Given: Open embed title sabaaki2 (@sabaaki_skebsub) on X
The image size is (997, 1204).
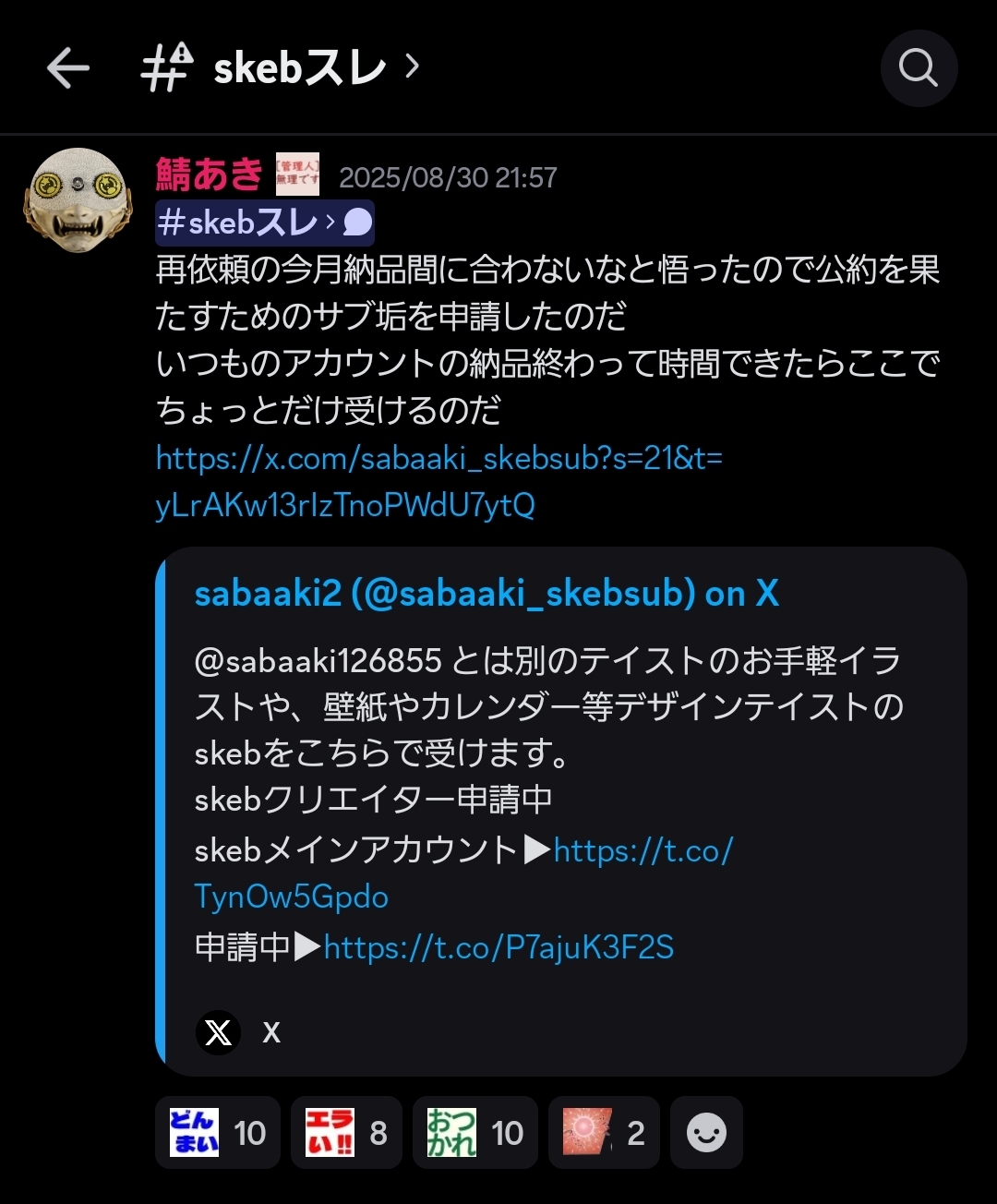Looking at the screenshot, I should pyautogui.click(x=486, y=594).
